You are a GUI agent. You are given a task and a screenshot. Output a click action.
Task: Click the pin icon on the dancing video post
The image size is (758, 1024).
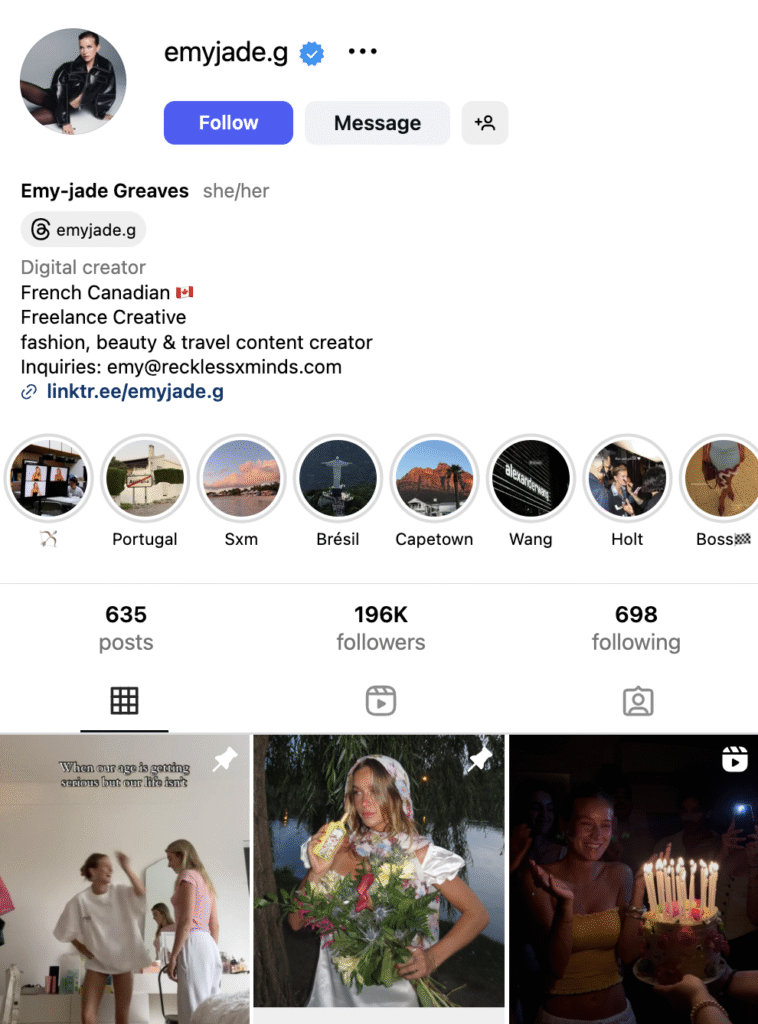[227, 760]
